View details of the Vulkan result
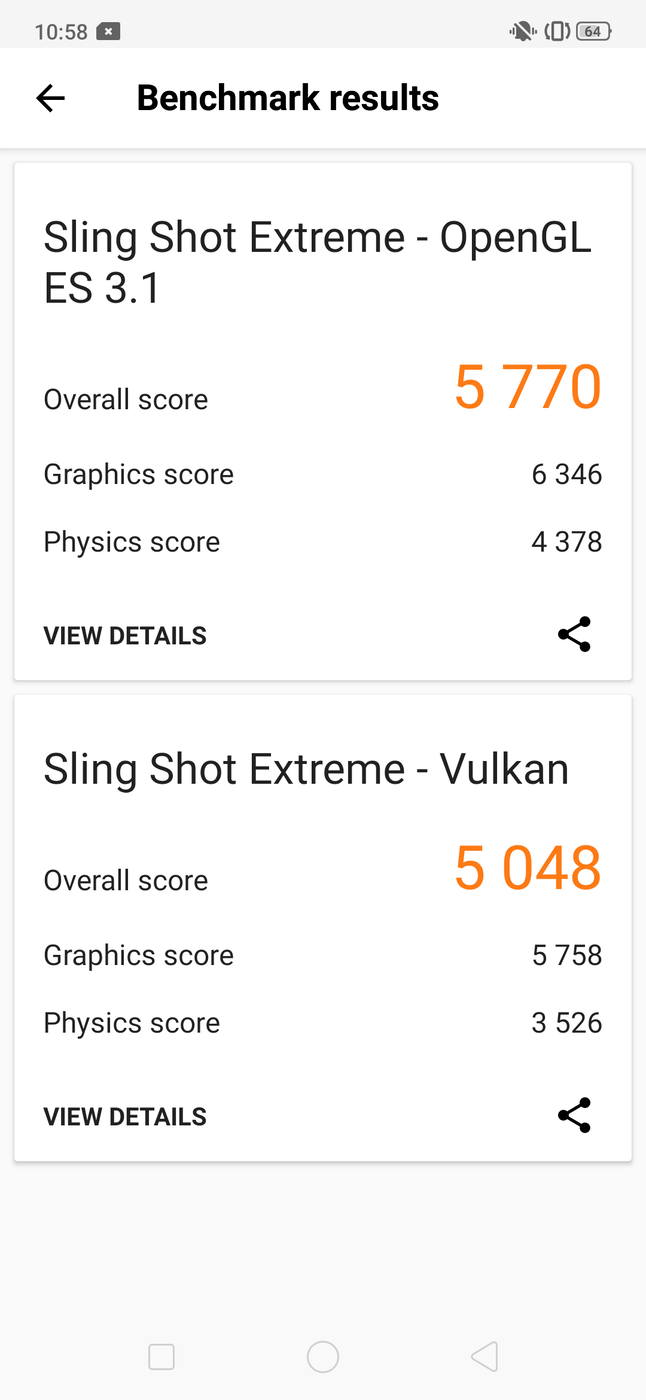 [x=125, y=1117]
